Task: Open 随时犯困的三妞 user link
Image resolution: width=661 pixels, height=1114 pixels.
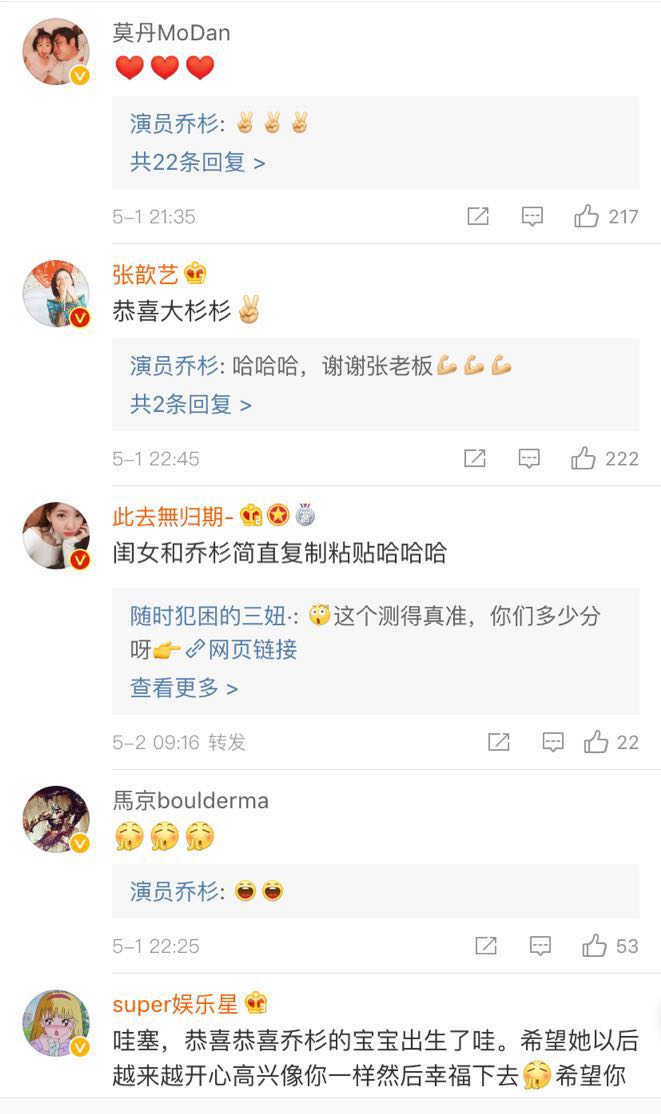Action: pos(211,616)
